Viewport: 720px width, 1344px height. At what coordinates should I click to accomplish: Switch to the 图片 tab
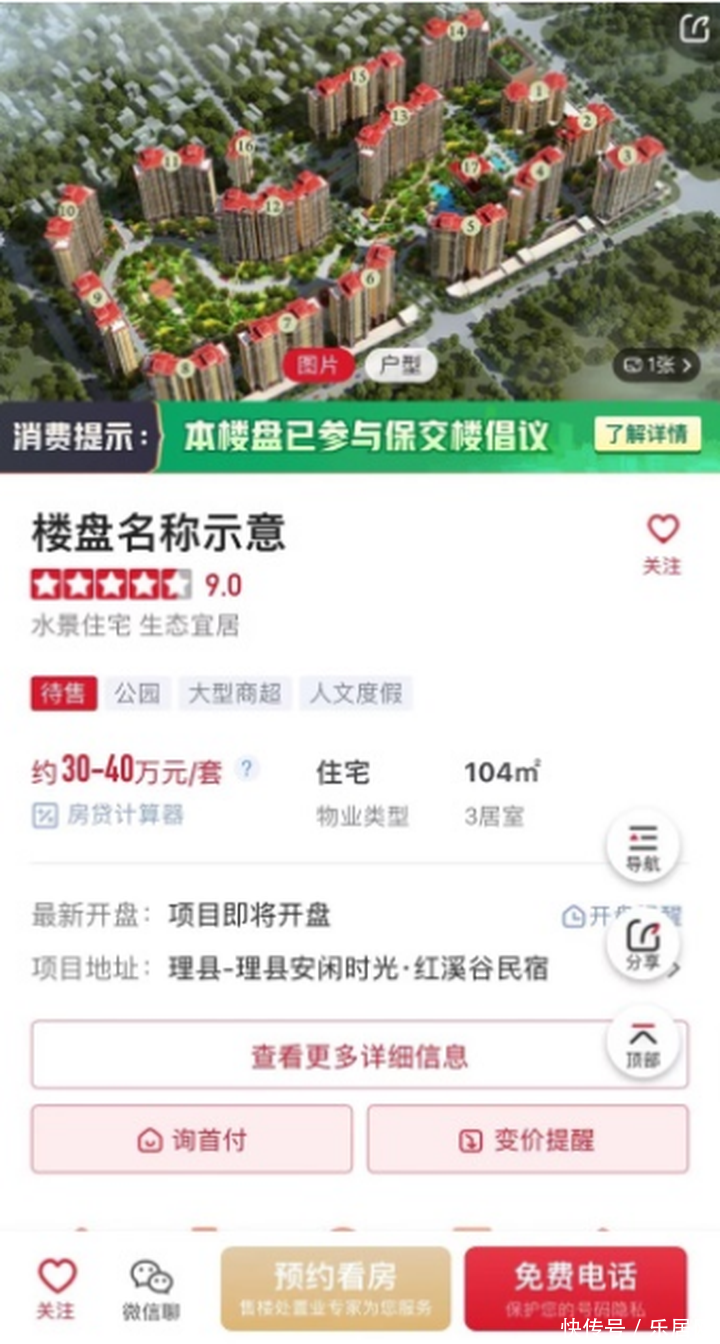pos(318,366)
